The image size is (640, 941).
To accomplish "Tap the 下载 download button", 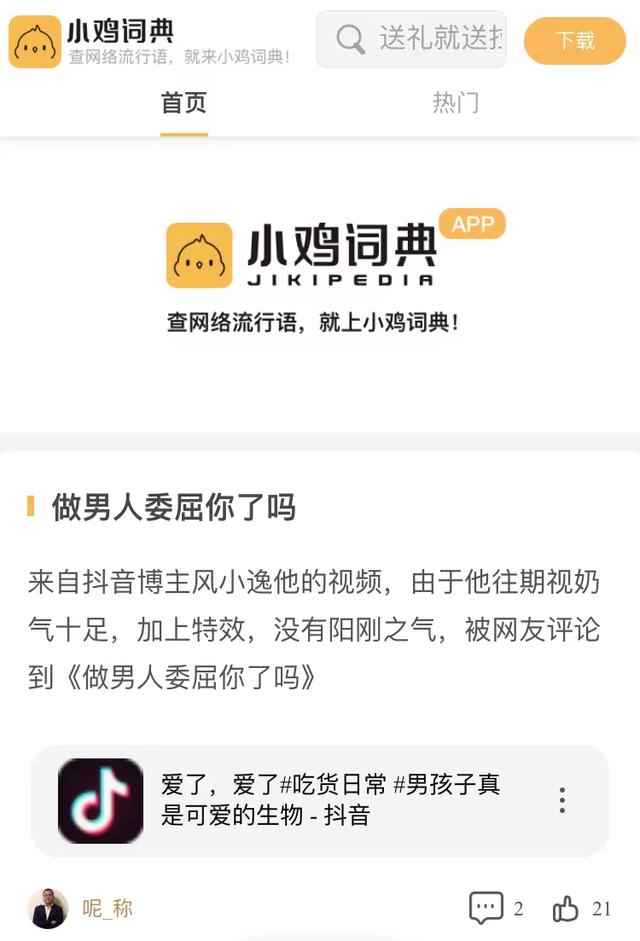I will [574, 41].
